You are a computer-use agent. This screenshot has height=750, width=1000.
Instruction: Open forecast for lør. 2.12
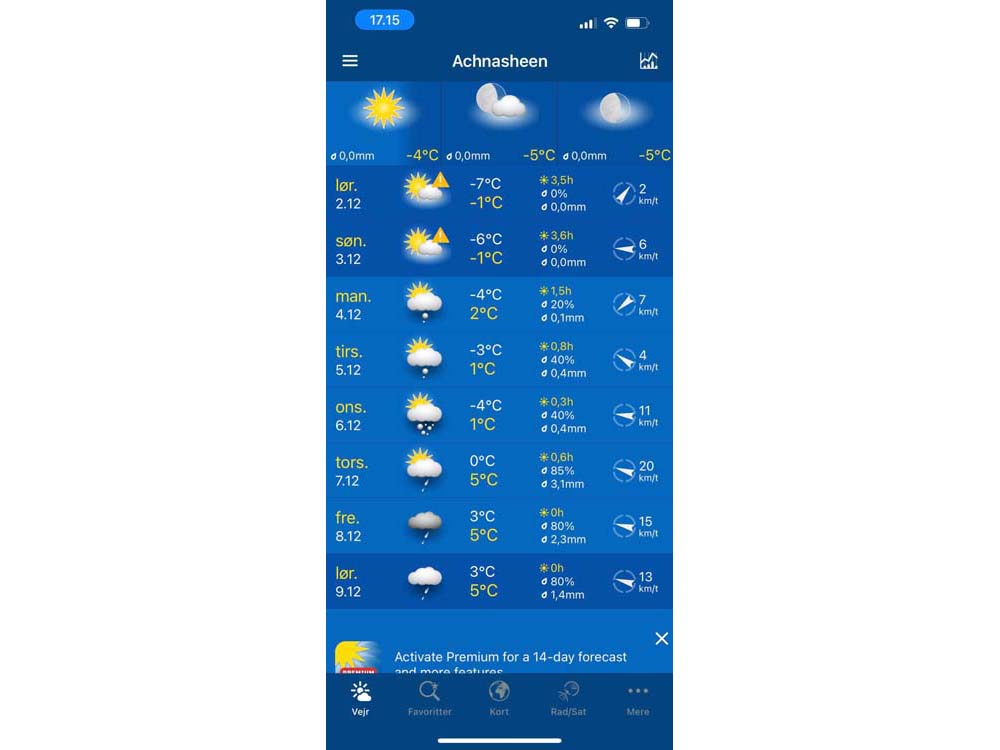click(499, 194)
